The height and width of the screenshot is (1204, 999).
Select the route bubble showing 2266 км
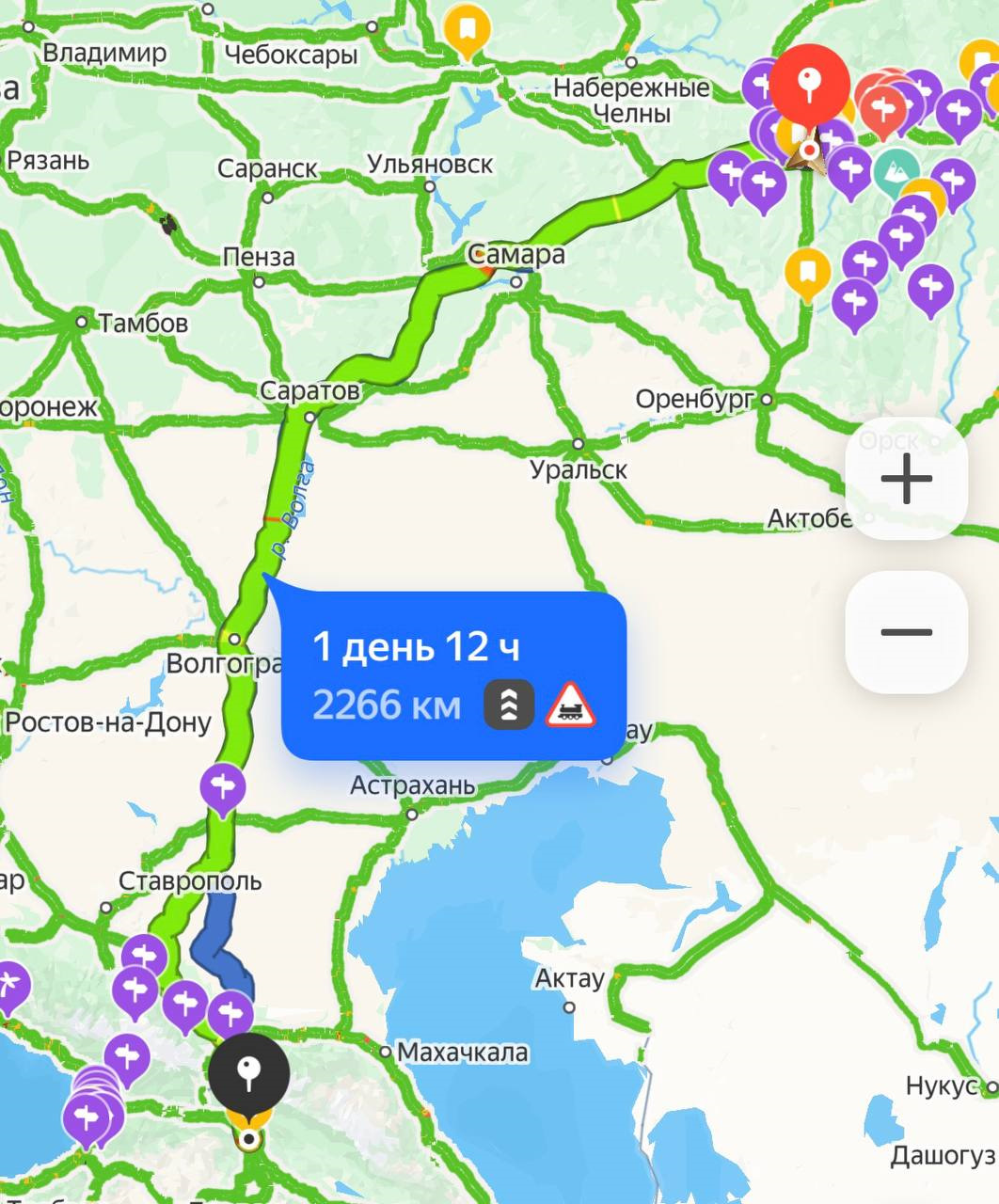(453, 675)
